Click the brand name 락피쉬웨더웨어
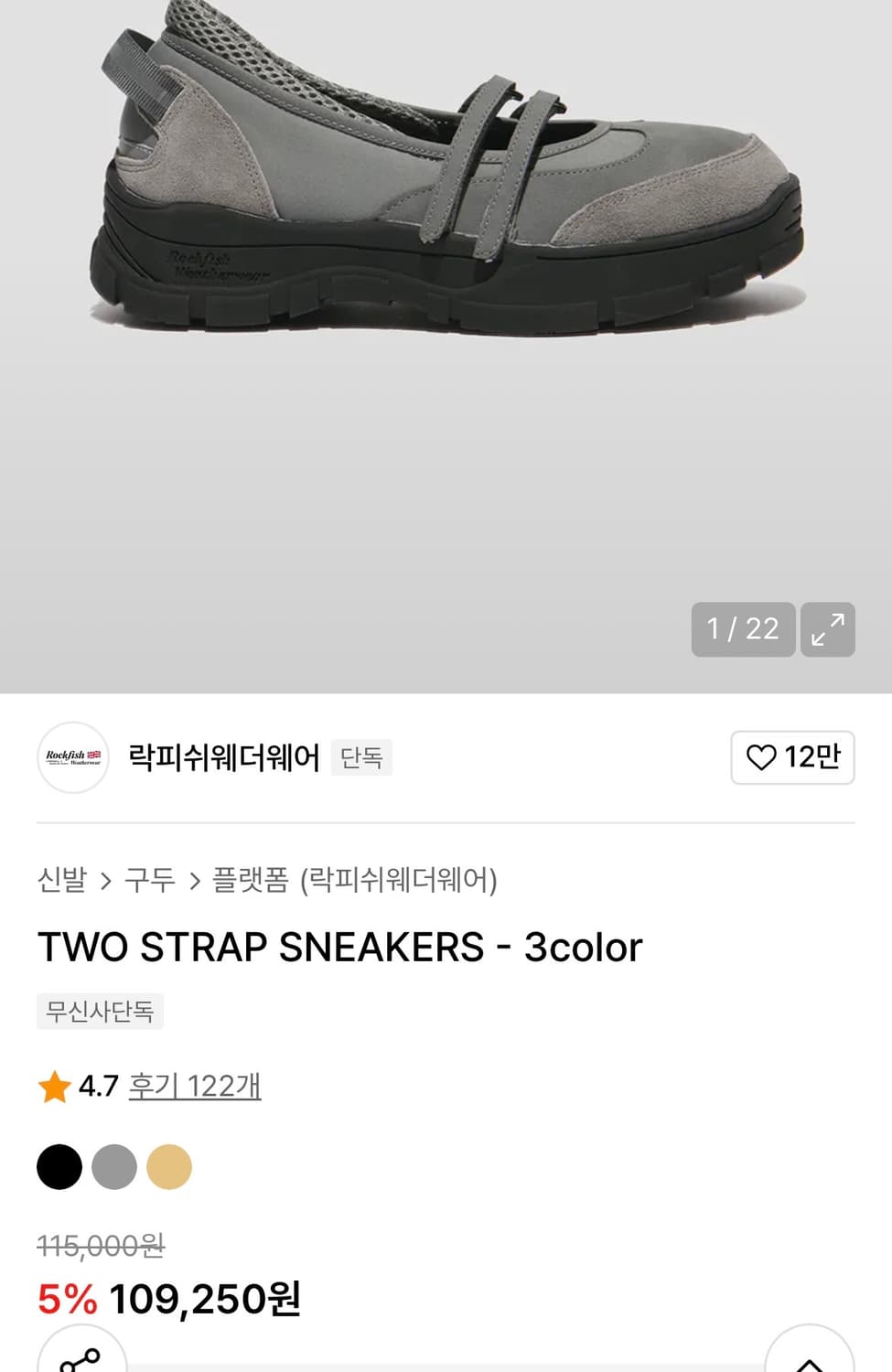892x1372 pixels. 222,758
